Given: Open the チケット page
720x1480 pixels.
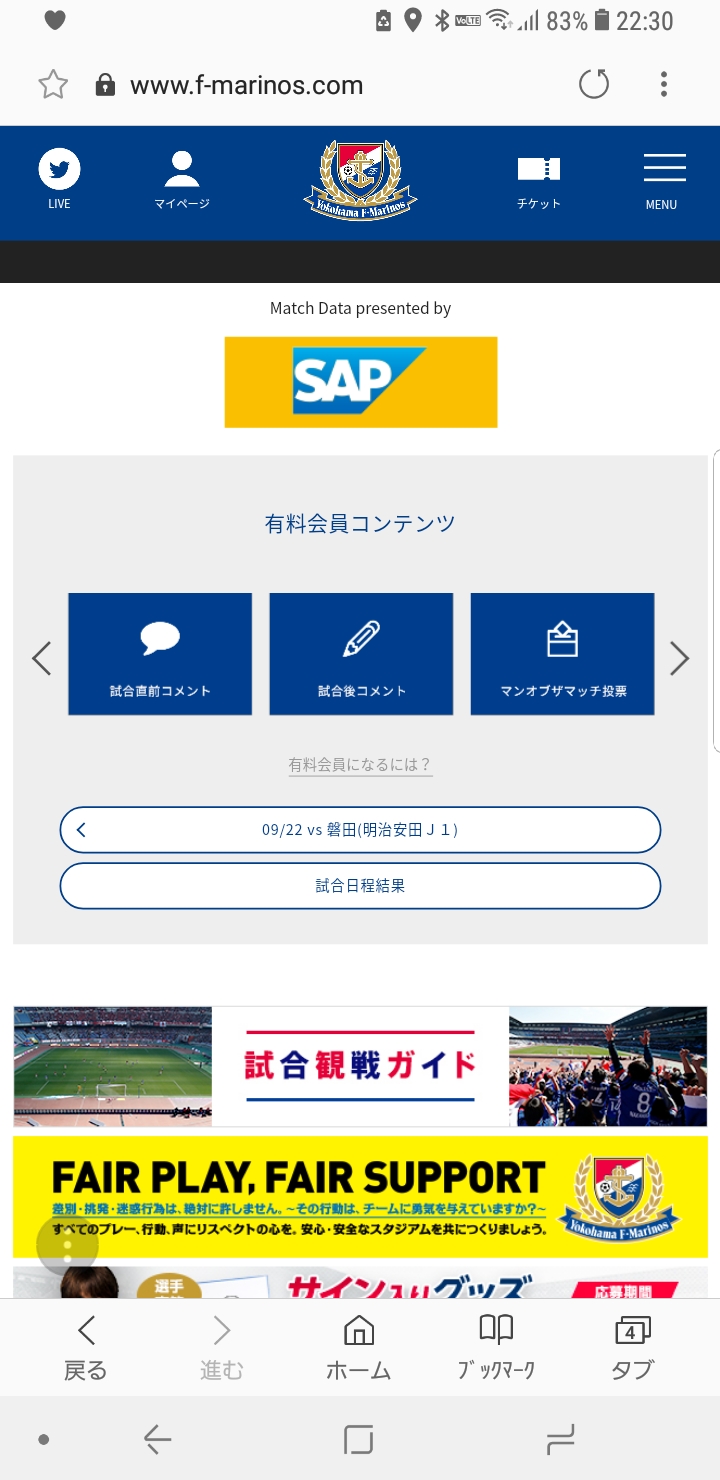Looking at the screenshot, I should [538, 179].
